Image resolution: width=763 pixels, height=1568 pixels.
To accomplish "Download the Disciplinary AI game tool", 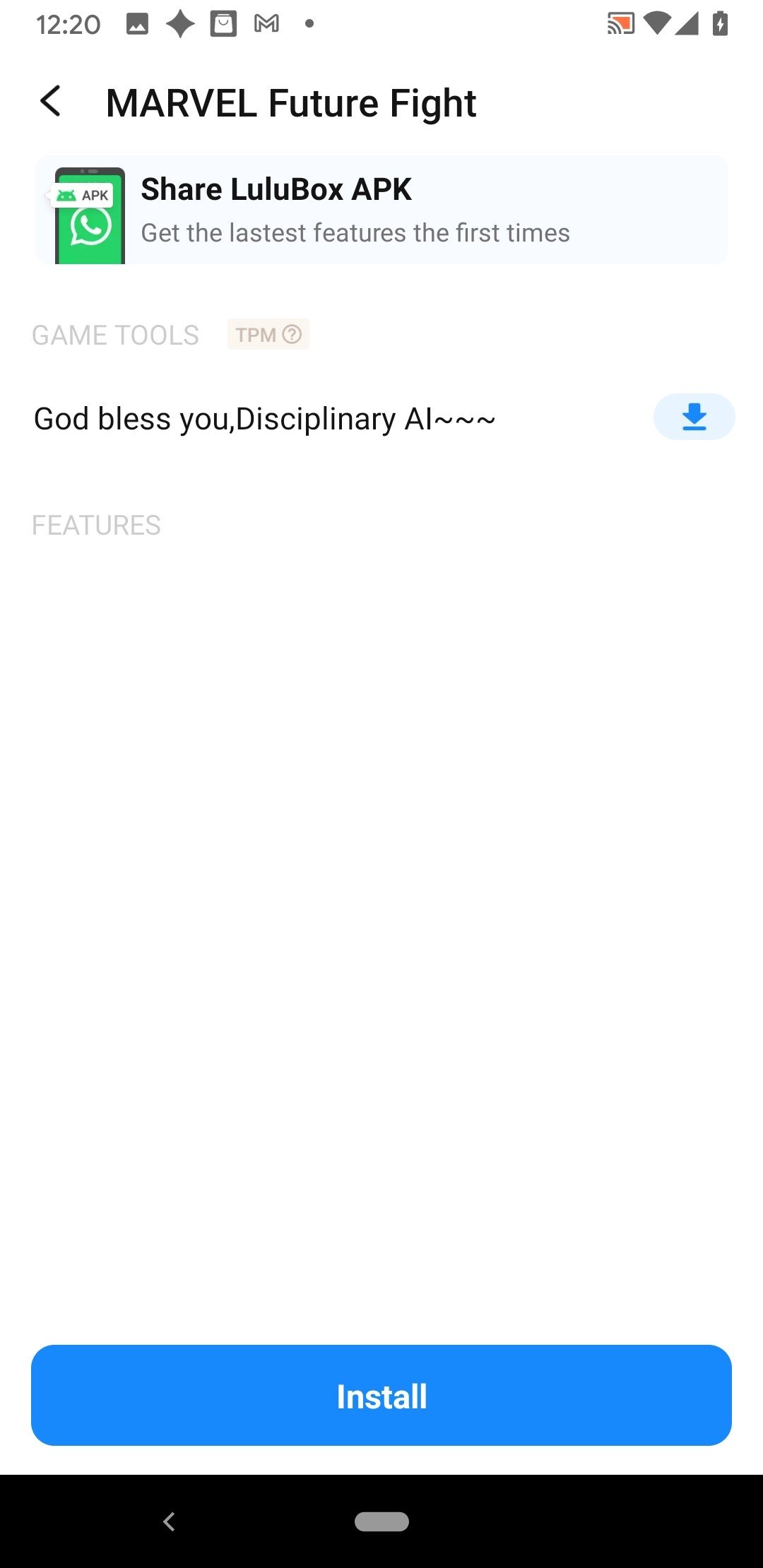I will click(694, 417).
